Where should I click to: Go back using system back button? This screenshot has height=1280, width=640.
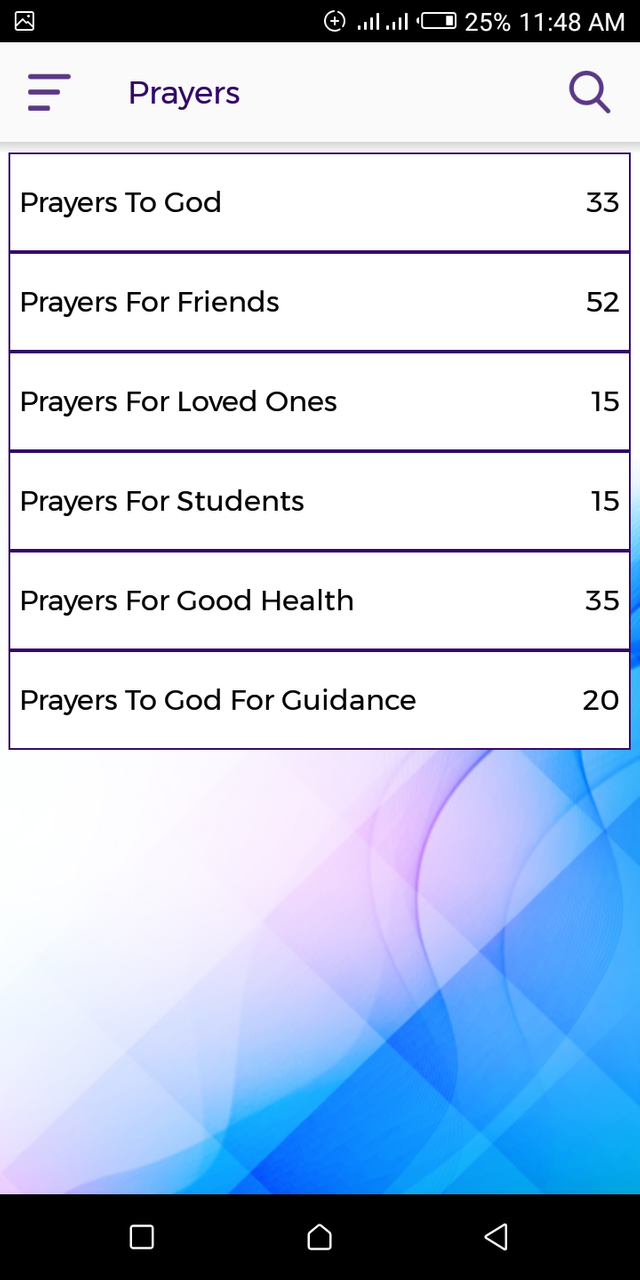click(x=496, y=1237)
